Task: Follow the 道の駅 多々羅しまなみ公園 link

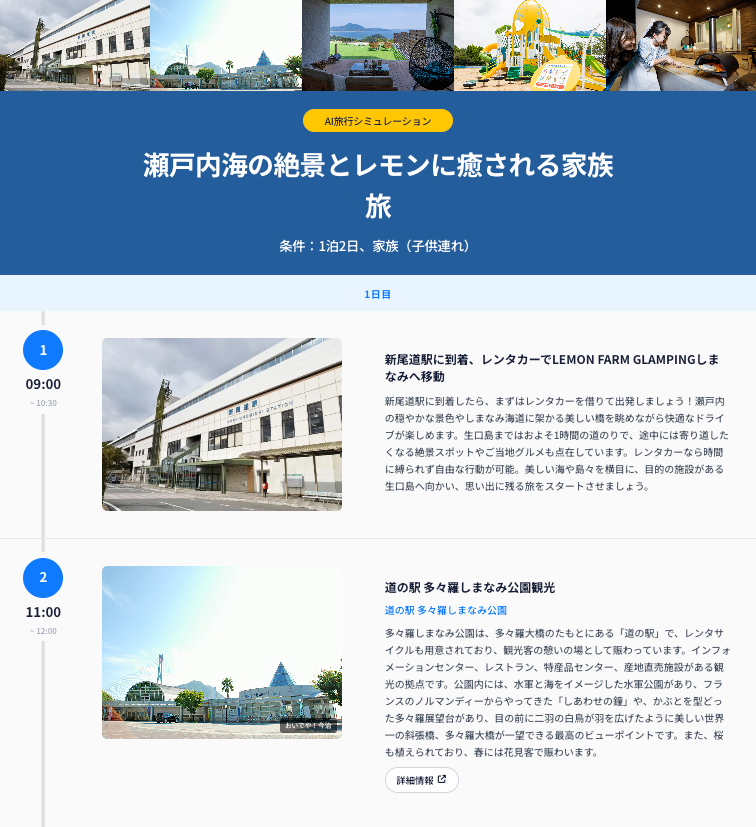Action: (x=445, y=610)
